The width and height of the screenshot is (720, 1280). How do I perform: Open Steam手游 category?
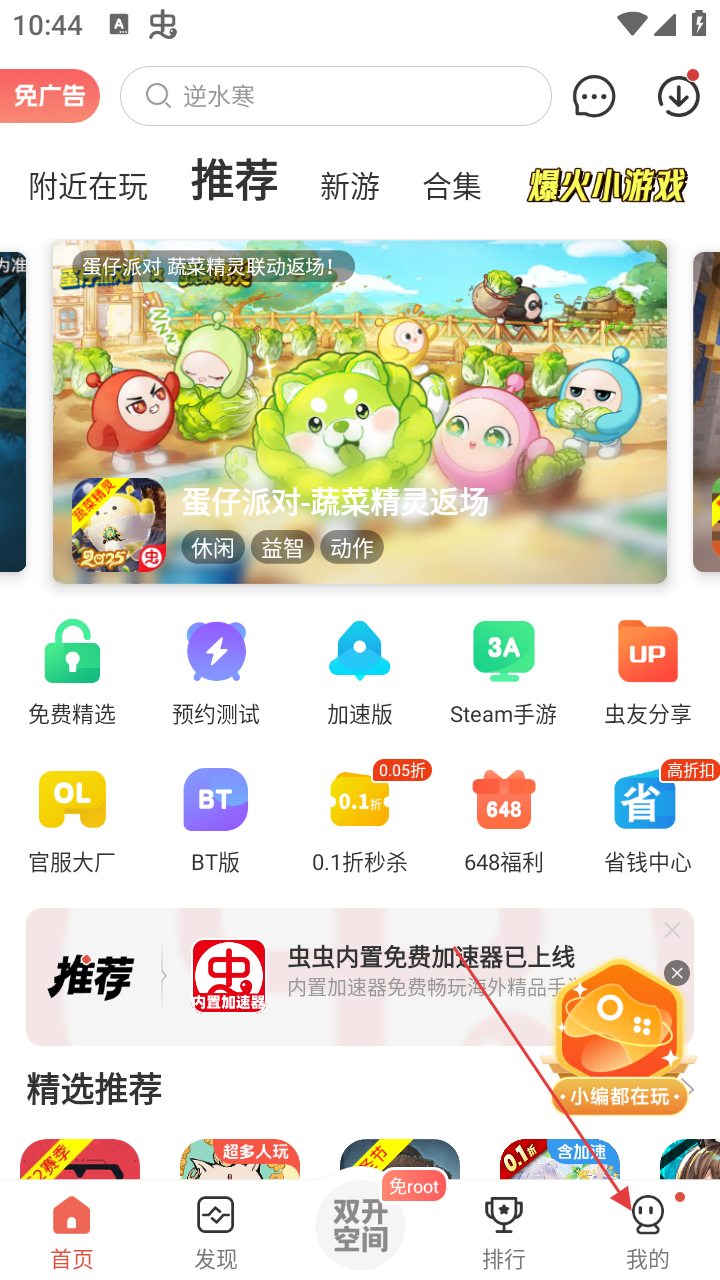pyautogui.click(x=503, y=672)
